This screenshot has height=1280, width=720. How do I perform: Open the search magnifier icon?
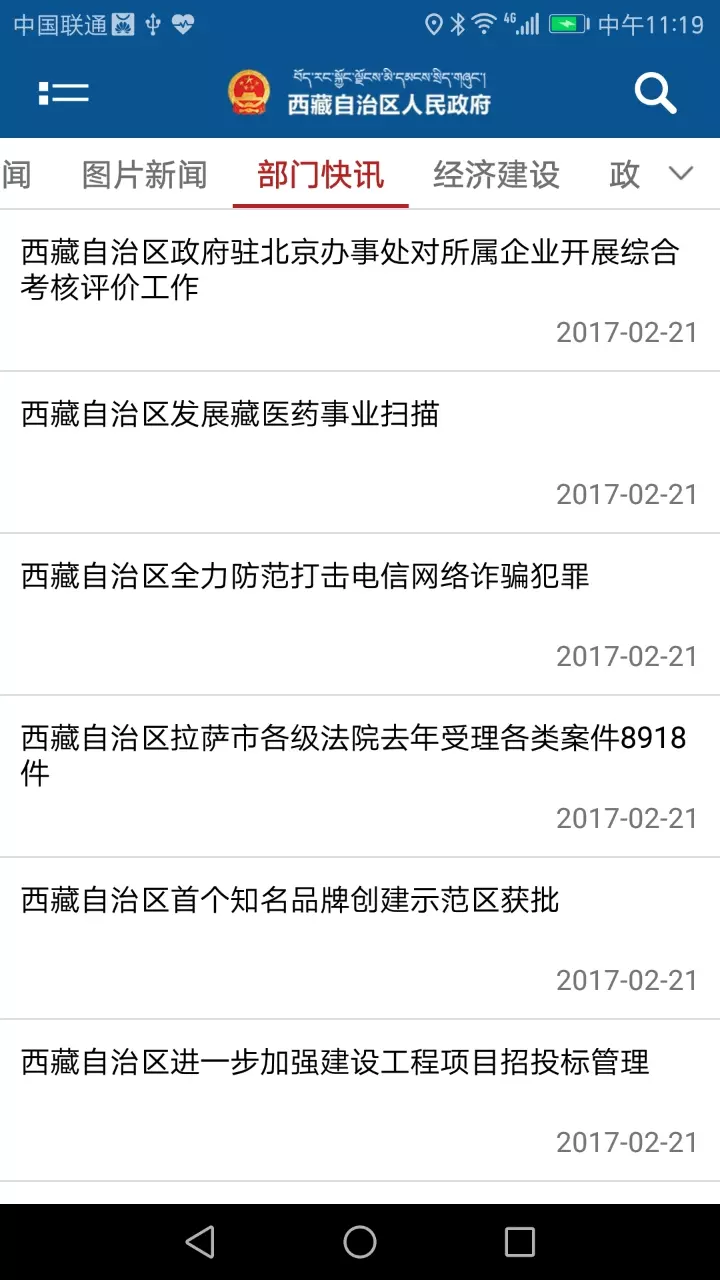pyautogui.click(x=655, y=93)
